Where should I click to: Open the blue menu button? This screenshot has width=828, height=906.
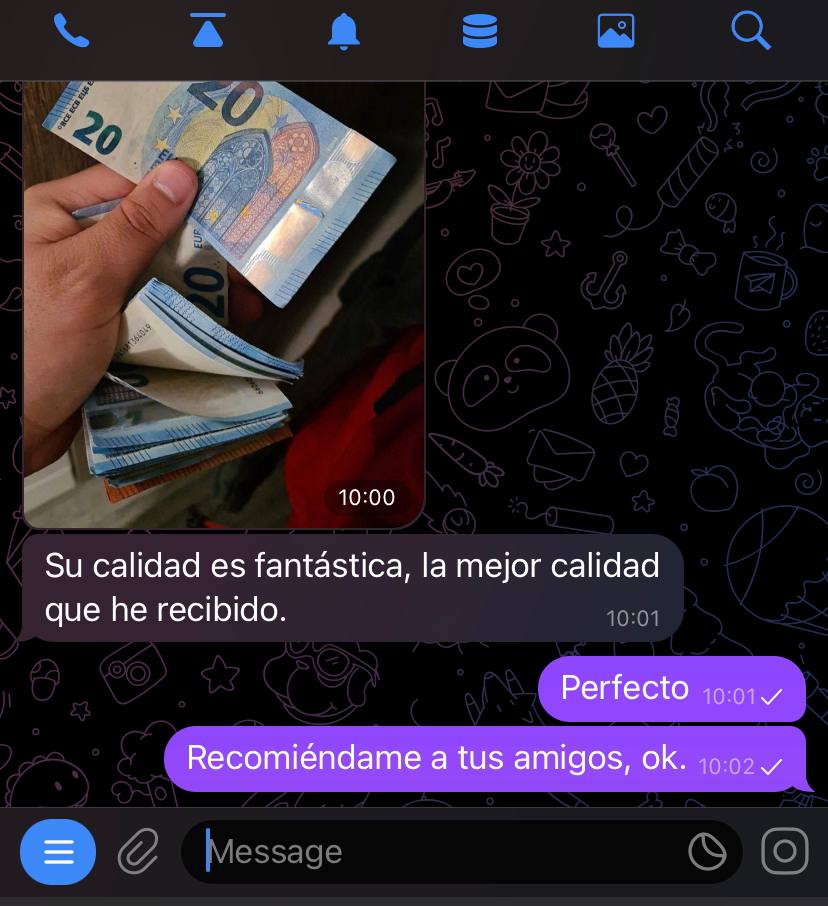click(58, 852)
